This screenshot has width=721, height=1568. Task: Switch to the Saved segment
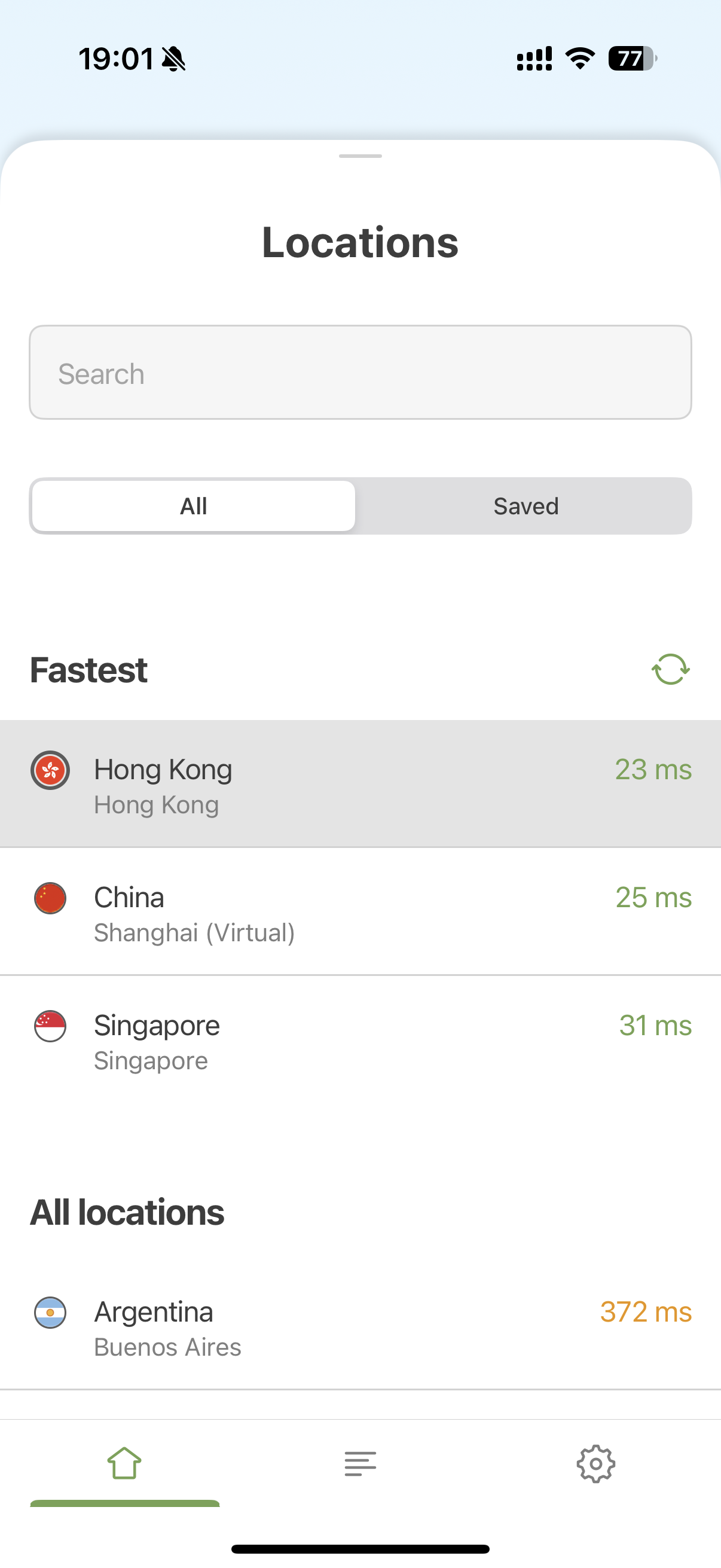[526, 506]
